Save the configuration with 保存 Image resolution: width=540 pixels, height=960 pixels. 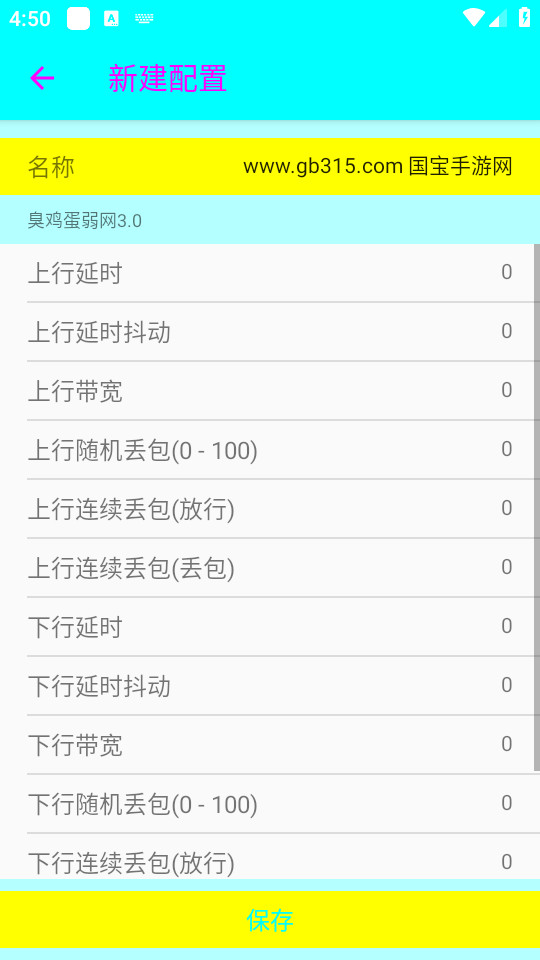pos(270,920)
